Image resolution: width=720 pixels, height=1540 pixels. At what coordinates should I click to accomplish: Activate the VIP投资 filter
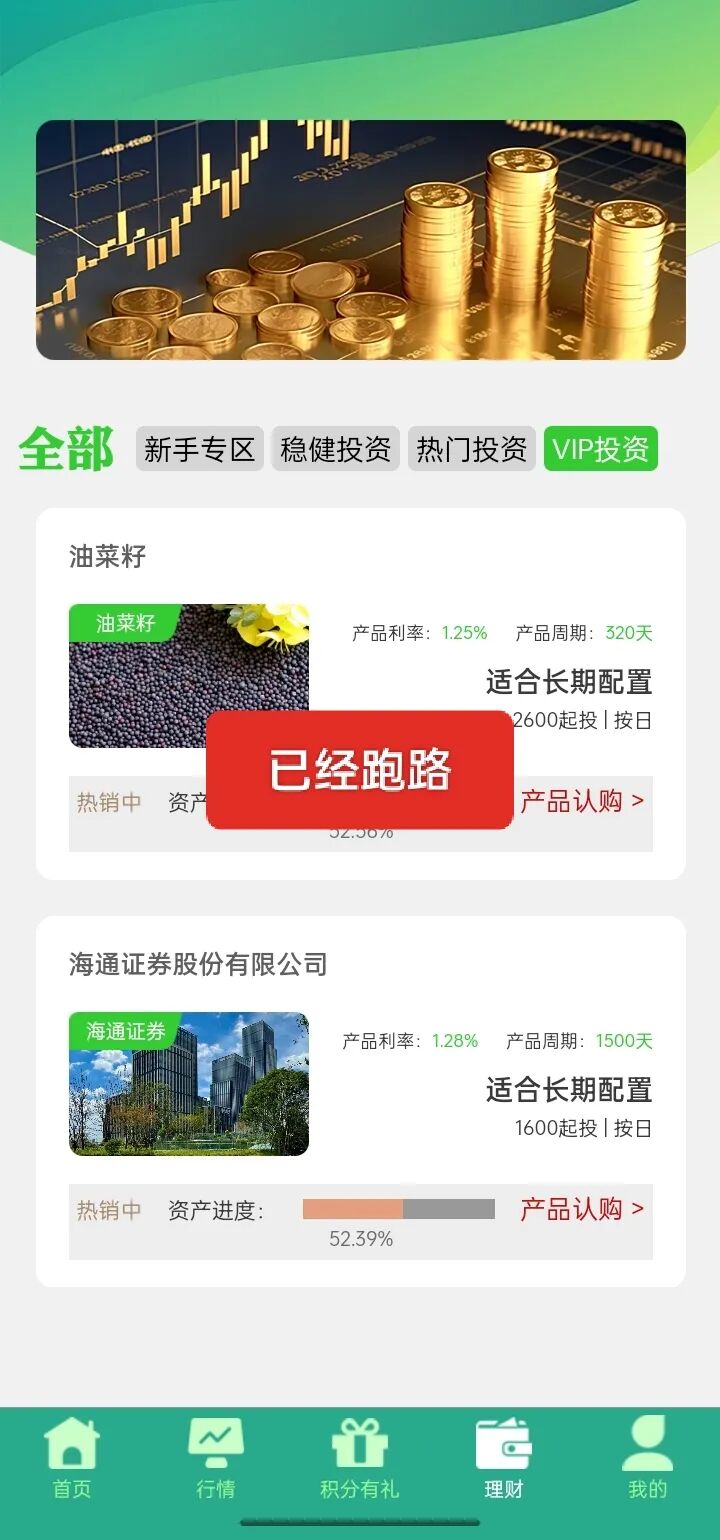(x=599, y=451)
